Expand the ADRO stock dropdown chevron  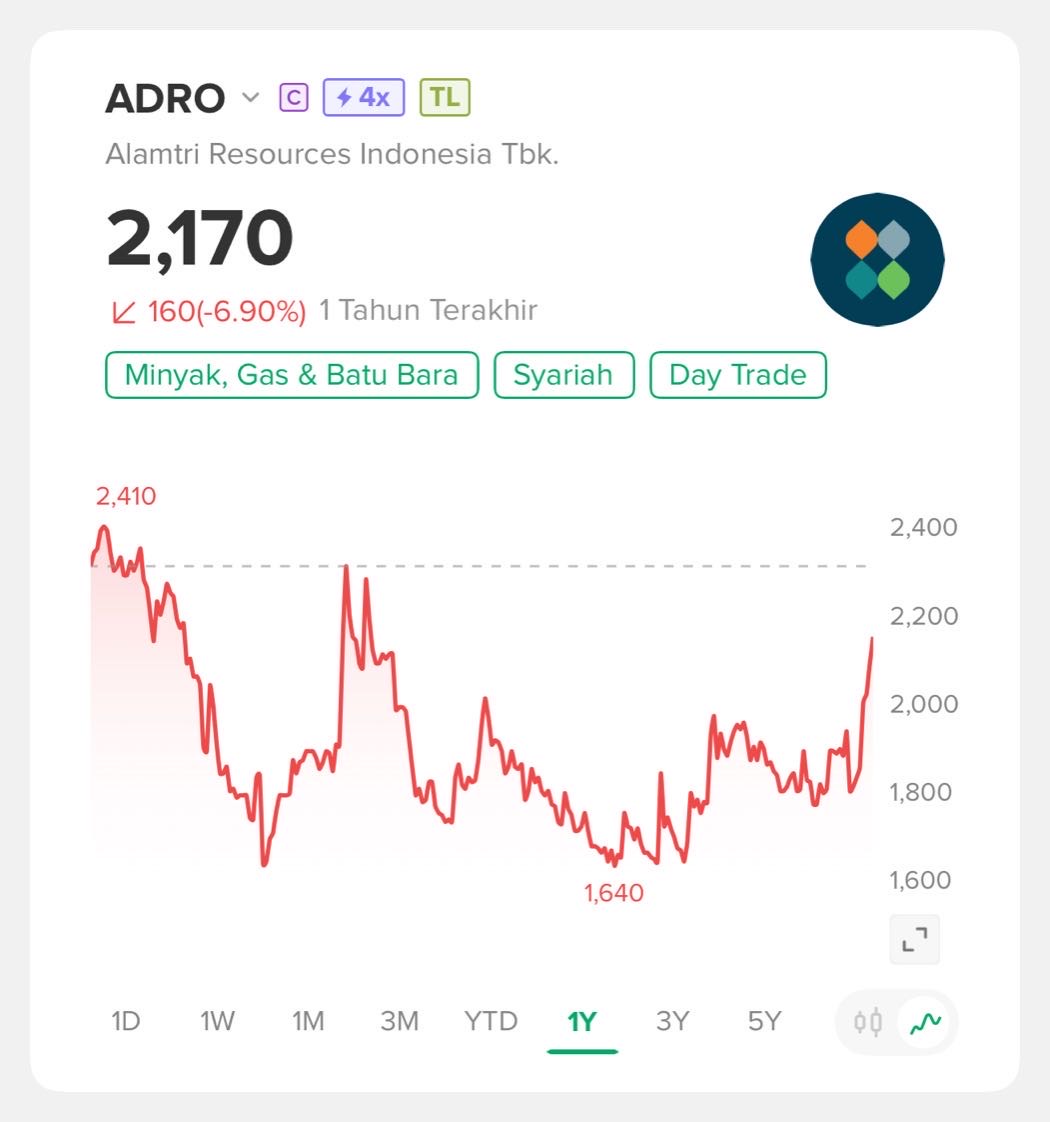[x=251, y=98]
